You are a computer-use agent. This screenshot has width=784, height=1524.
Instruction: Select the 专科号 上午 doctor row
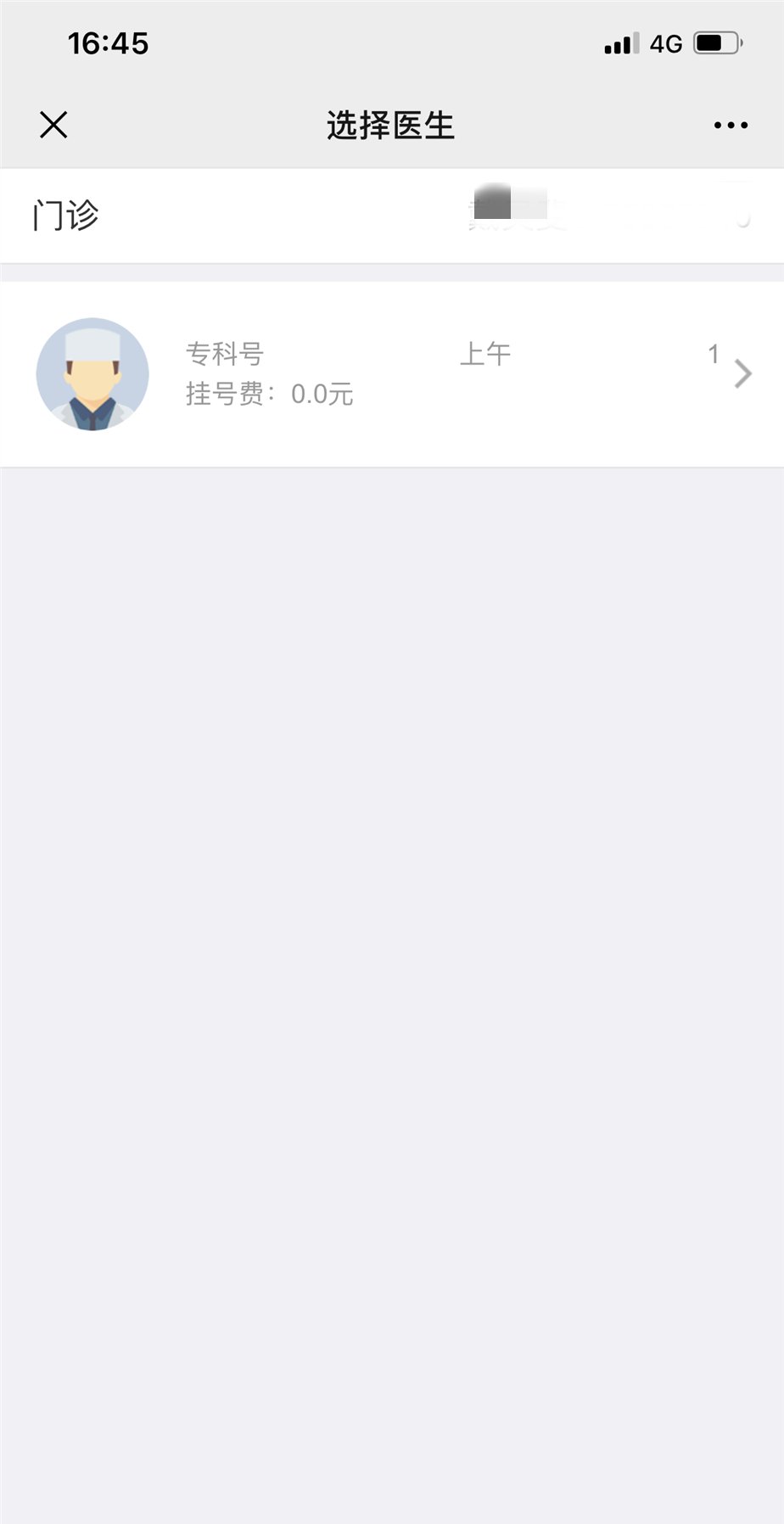(x=392, y=374)
